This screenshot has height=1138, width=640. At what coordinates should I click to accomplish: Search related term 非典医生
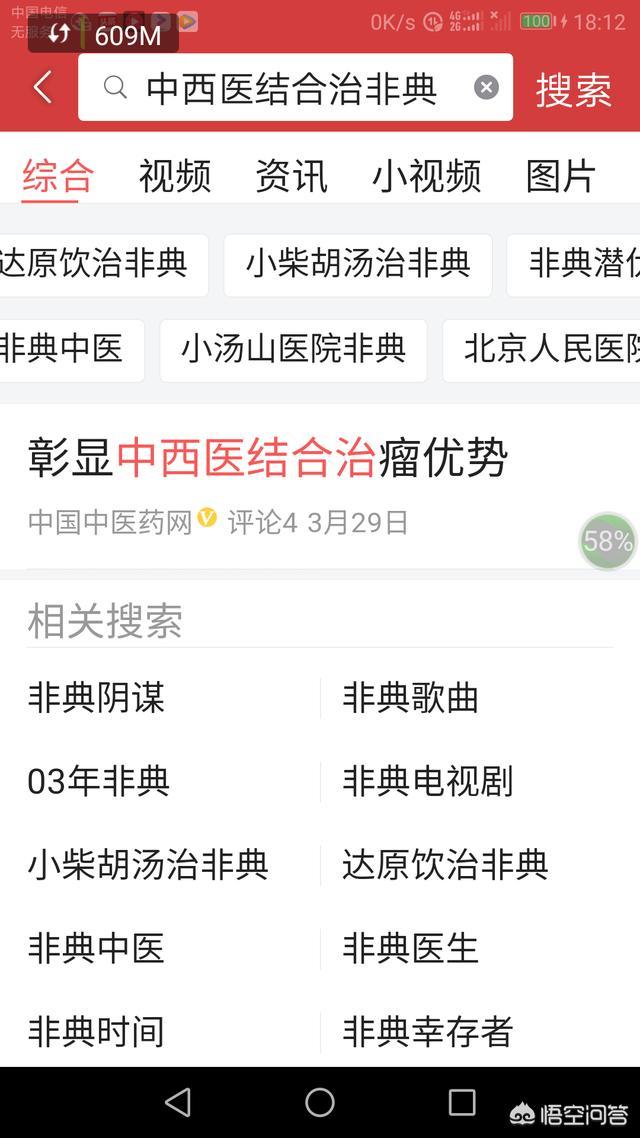click(x=411, y=947)
